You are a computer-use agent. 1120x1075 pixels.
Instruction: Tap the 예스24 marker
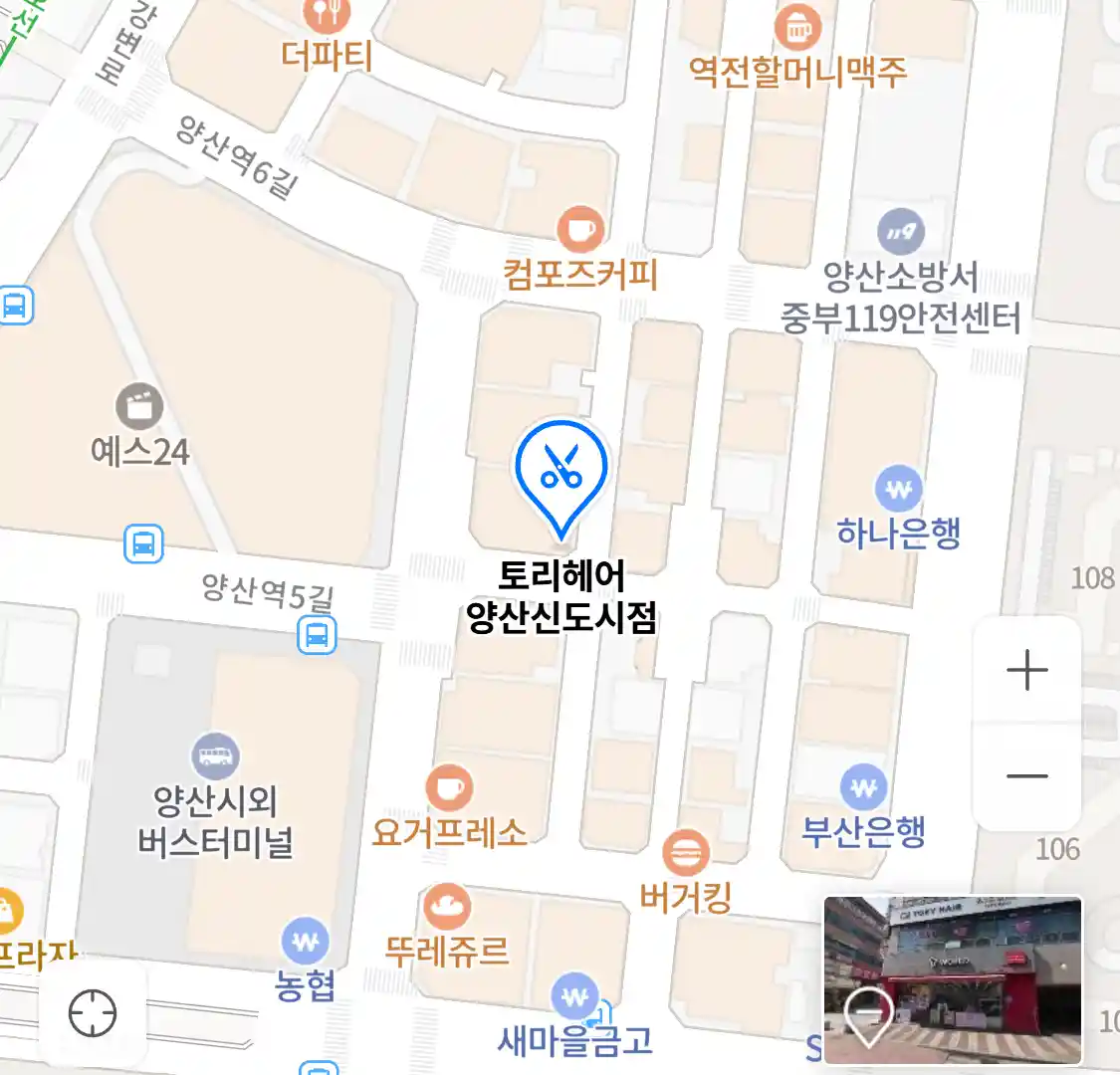pyautogui.click(x=139, y=407)
